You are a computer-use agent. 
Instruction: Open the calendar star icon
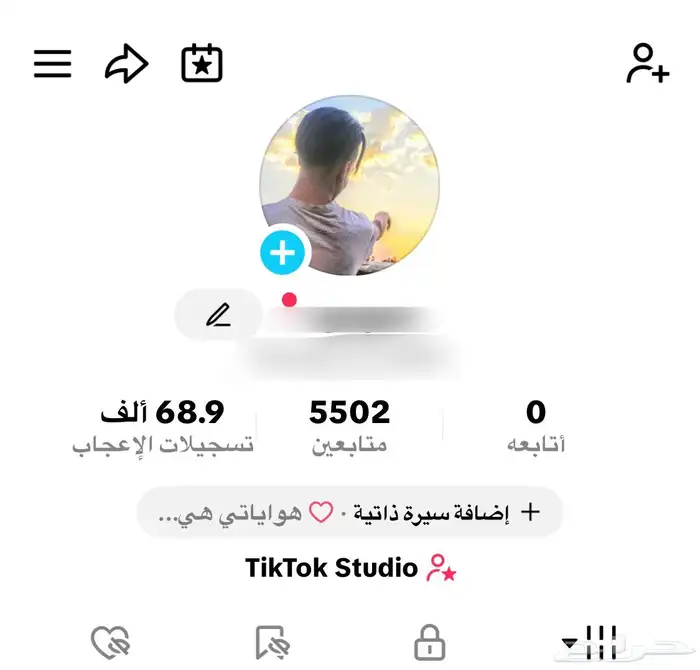click(x=202, y=64)
